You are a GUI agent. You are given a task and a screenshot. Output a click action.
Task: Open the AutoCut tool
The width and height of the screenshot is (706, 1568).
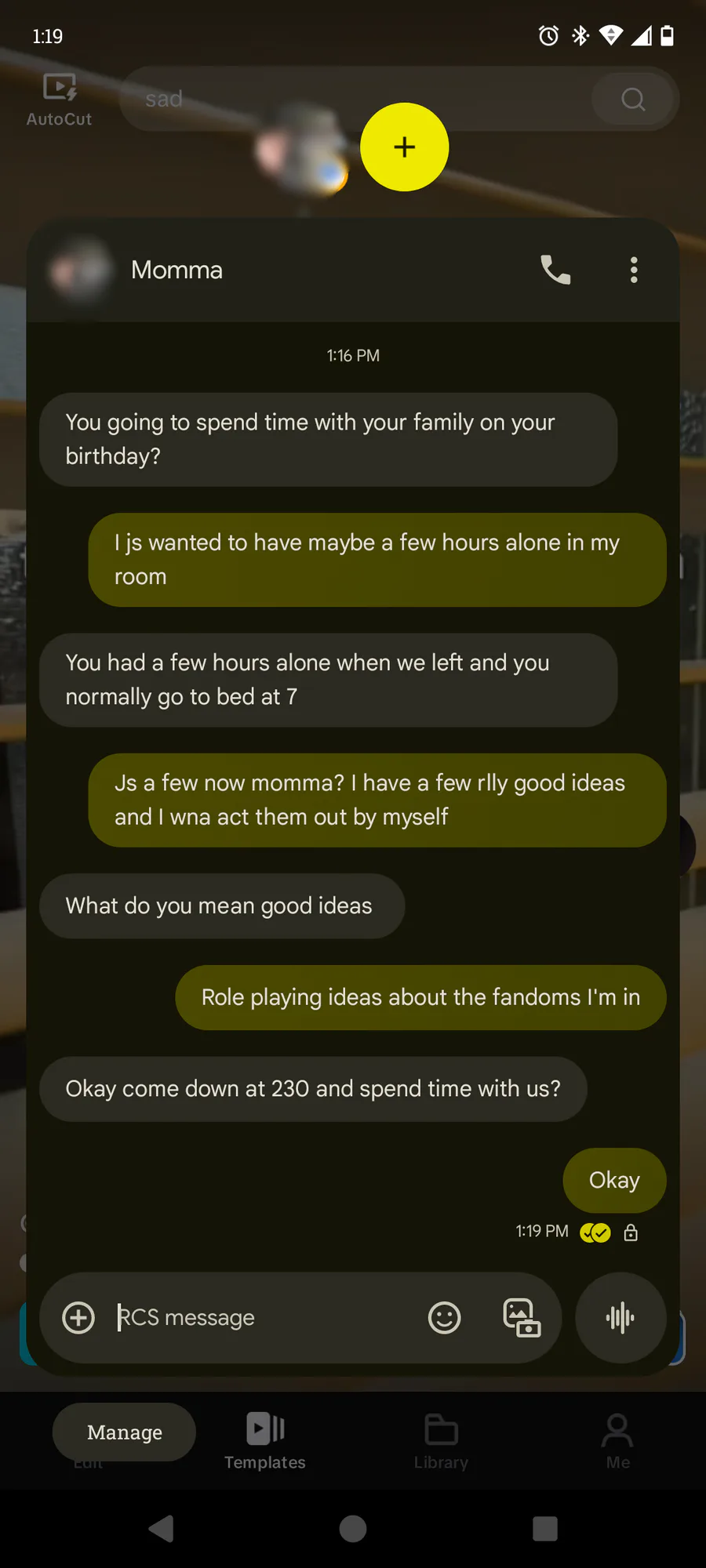pyautogui.click(x=59, y=100)
